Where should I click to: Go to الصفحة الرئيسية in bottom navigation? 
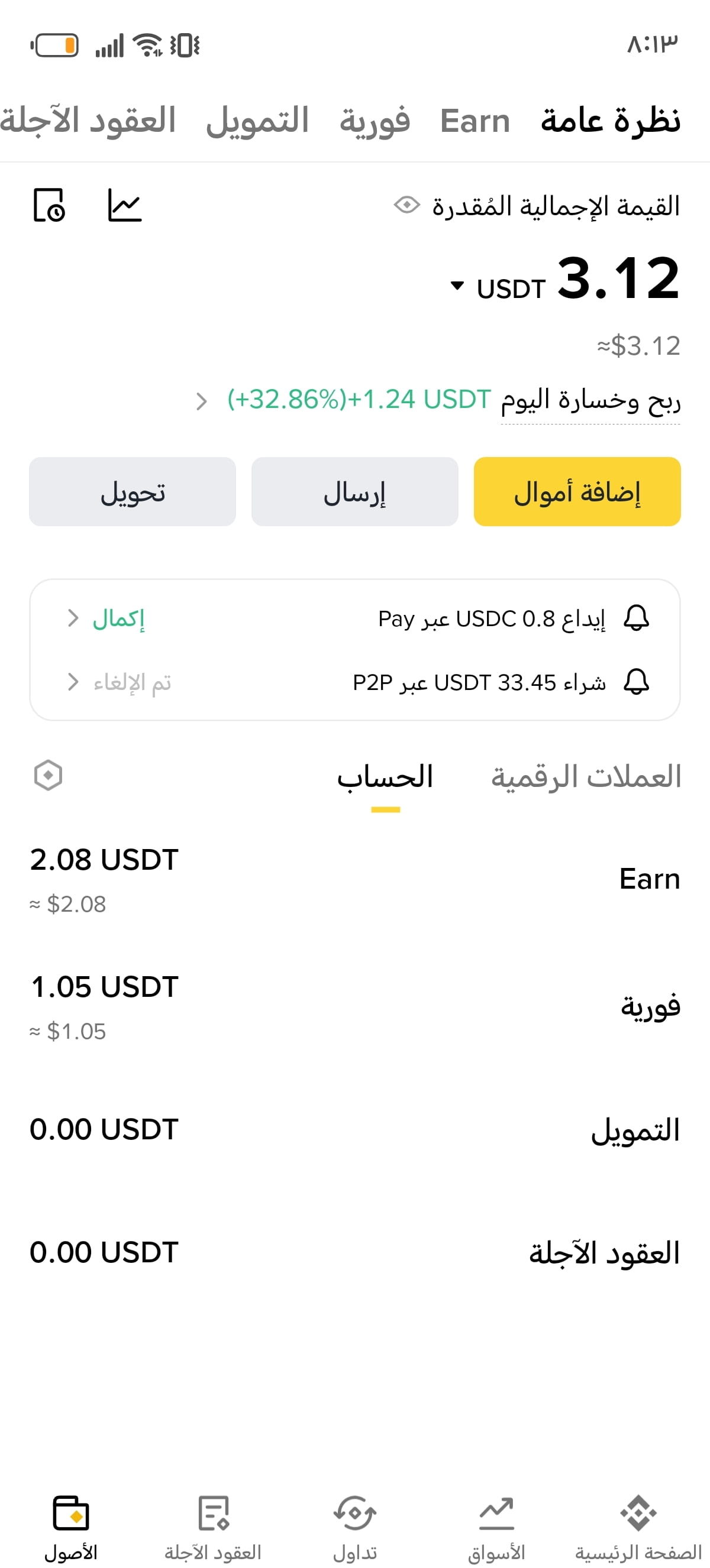(x=638, y=1528)
